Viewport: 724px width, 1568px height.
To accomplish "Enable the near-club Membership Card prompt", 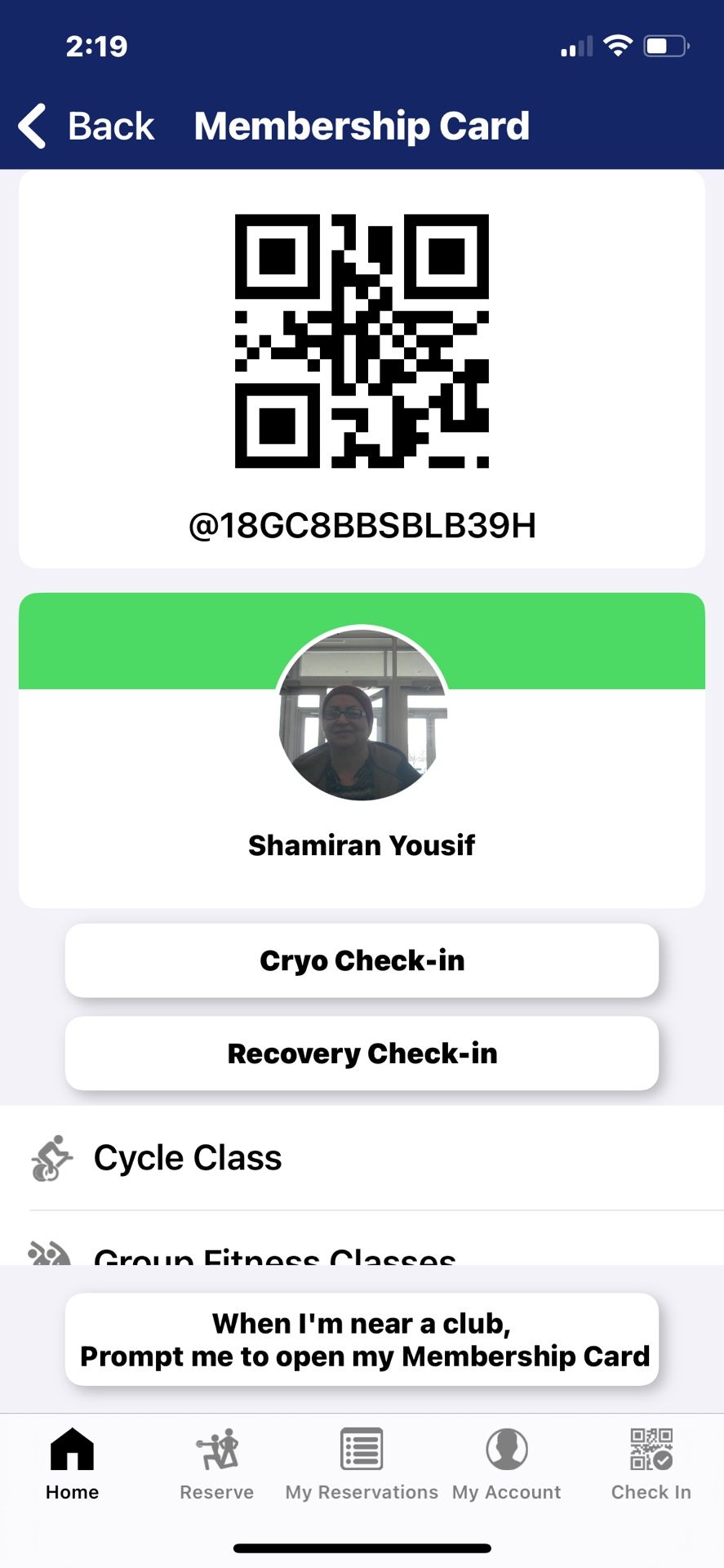I will (x=362, y=1339).
